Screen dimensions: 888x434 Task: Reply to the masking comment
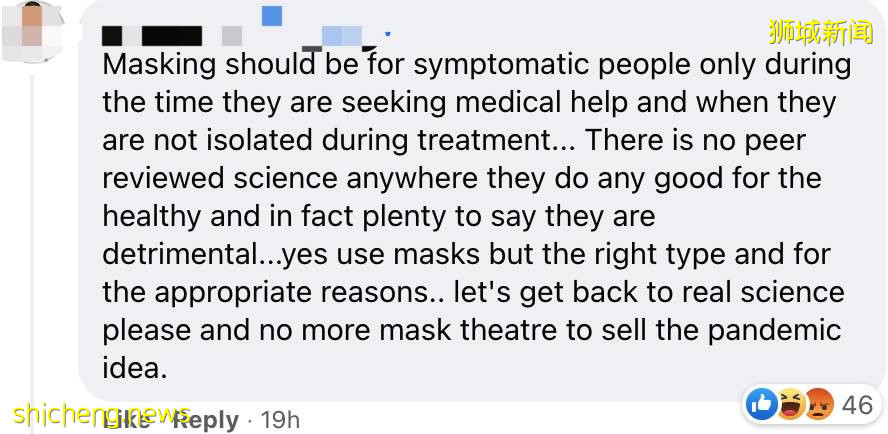(205, 420)
